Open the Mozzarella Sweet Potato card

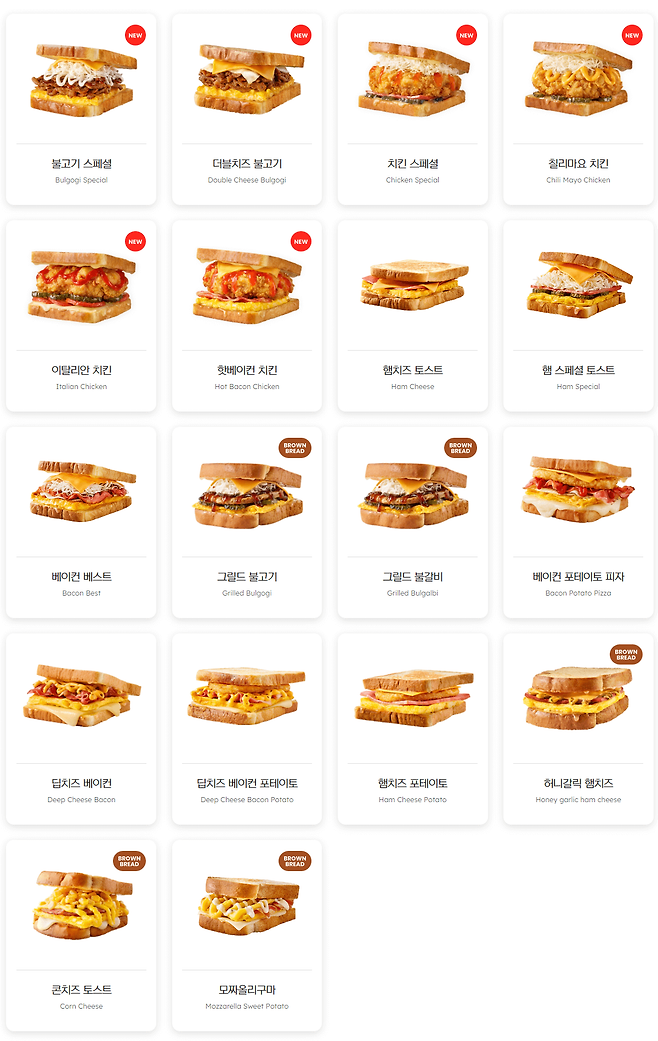247,935
